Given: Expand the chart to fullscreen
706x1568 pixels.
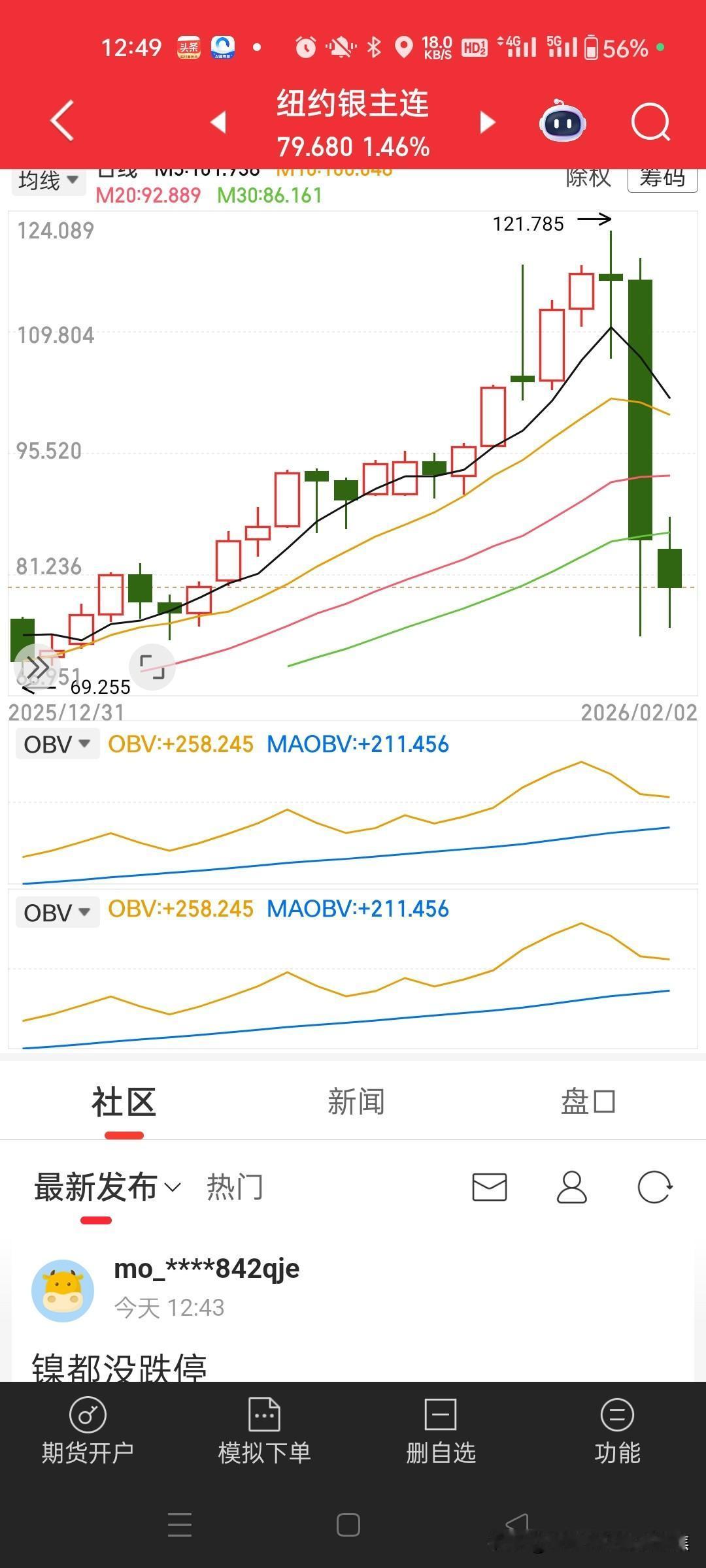Looking at the screenshot, I should coord(152,666).
